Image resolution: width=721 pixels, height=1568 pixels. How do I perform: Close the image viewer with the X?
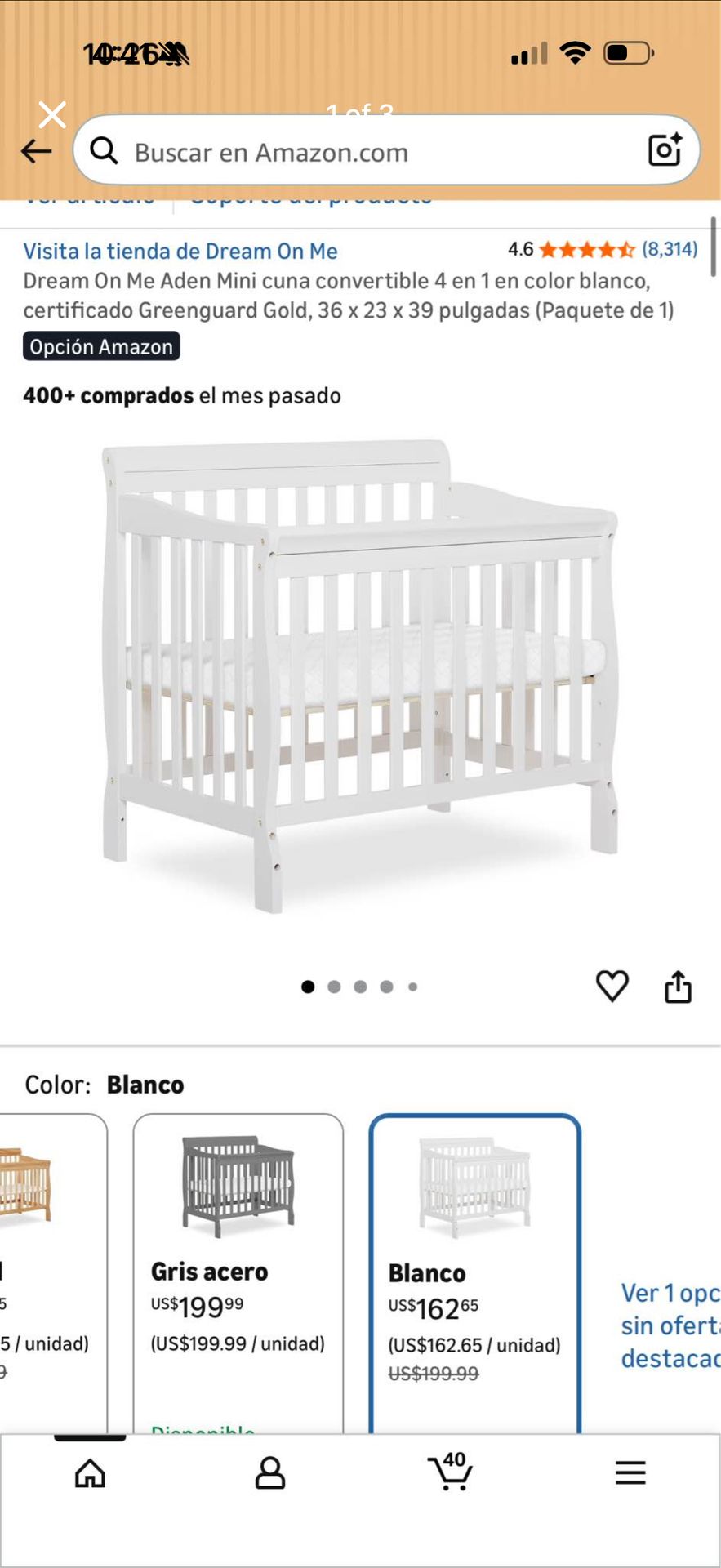click(52, 114)
